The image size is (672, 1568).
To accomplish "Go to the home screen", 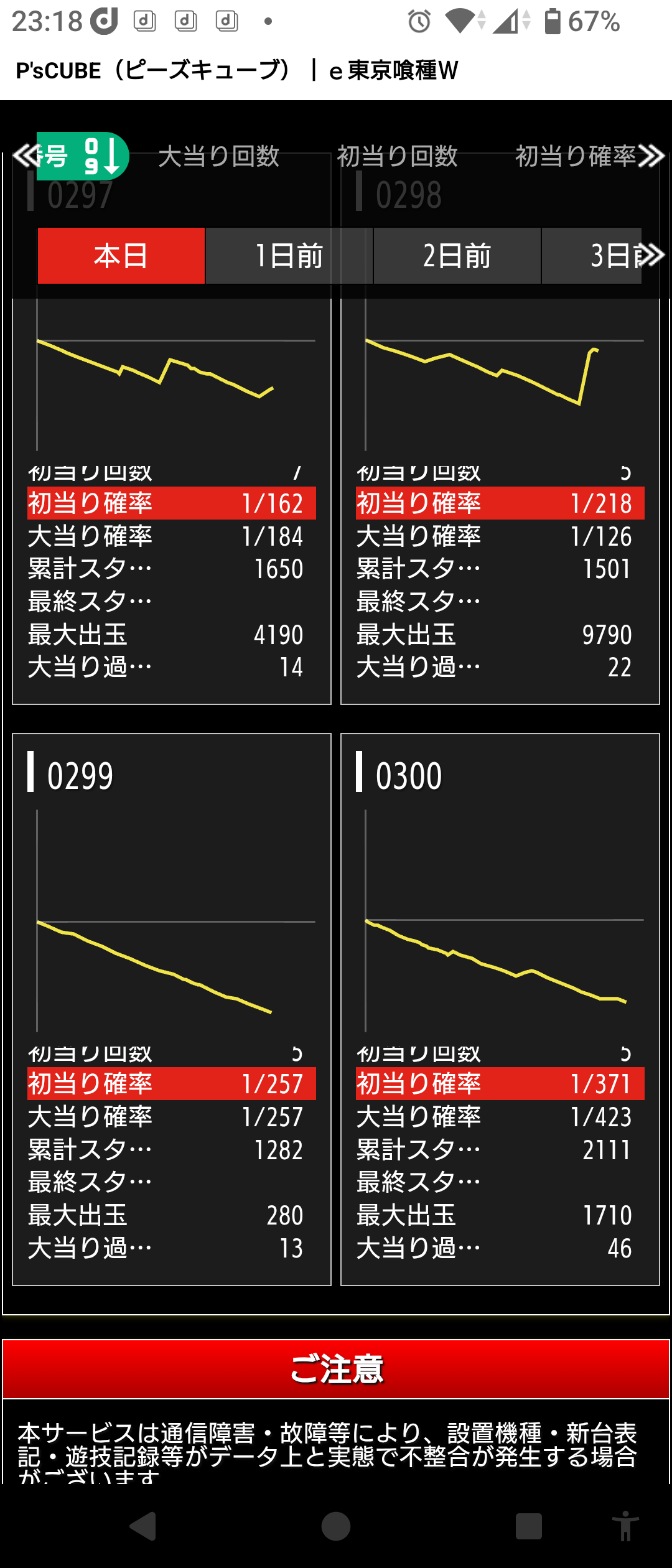I will 336,1526.
